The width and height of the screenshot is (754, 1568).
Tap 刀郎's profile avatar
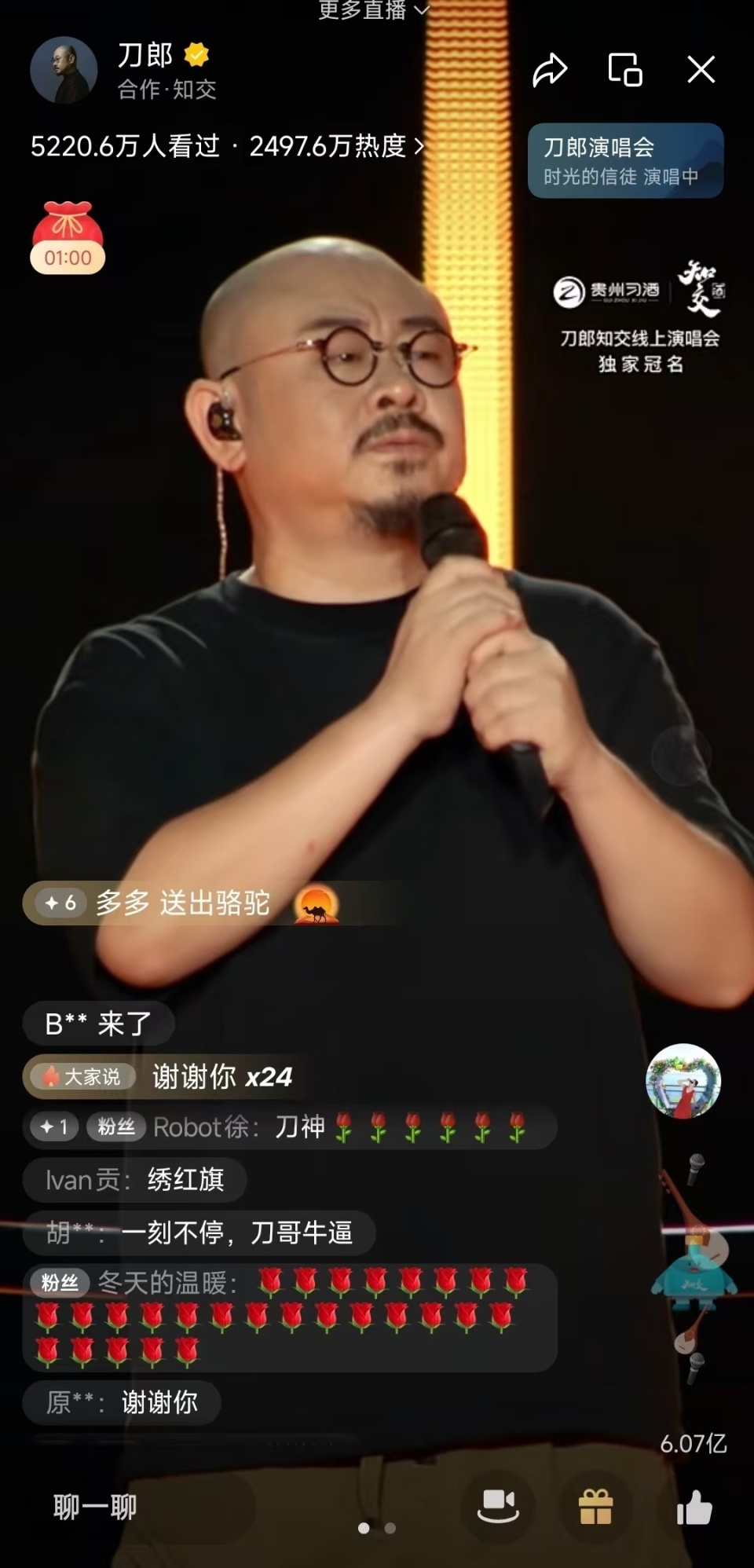pyautogui.click(x=64, y=70)
